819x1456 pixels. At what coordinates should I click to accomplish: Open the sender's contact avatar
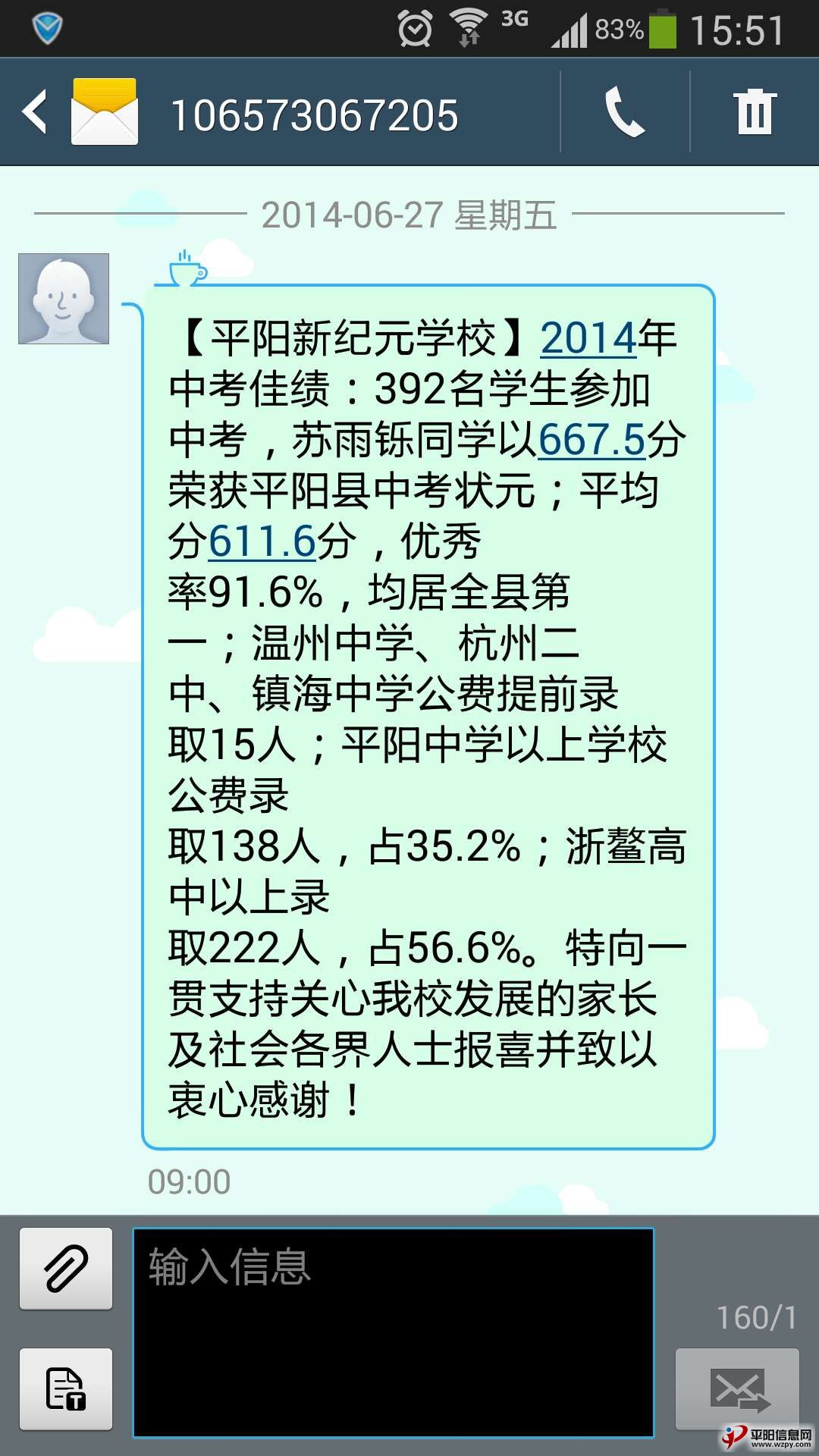(x=64, y=299)
